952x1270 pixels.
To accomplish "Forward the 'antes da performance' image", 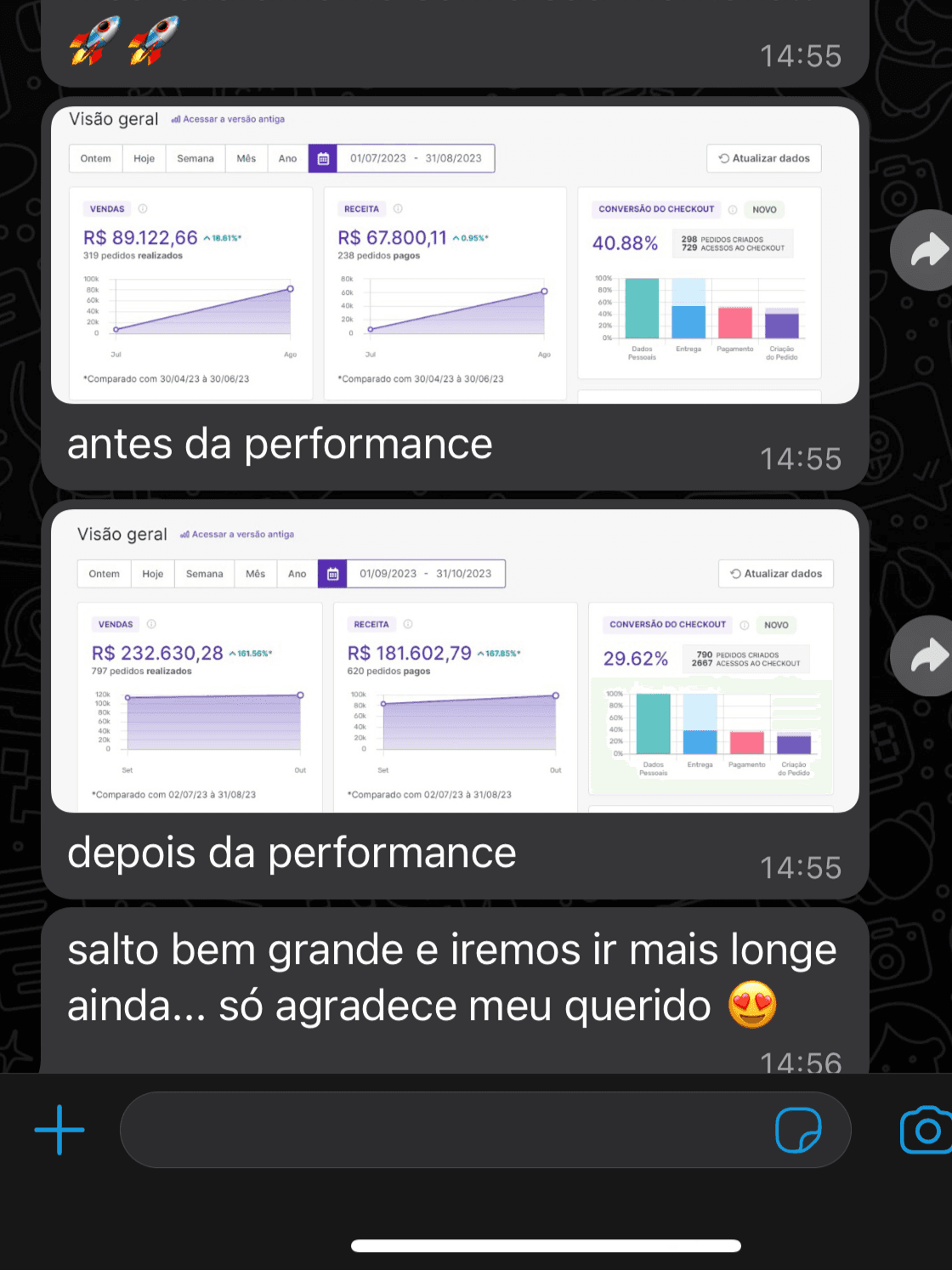I will pyautogui.click(x=926, y=251).
